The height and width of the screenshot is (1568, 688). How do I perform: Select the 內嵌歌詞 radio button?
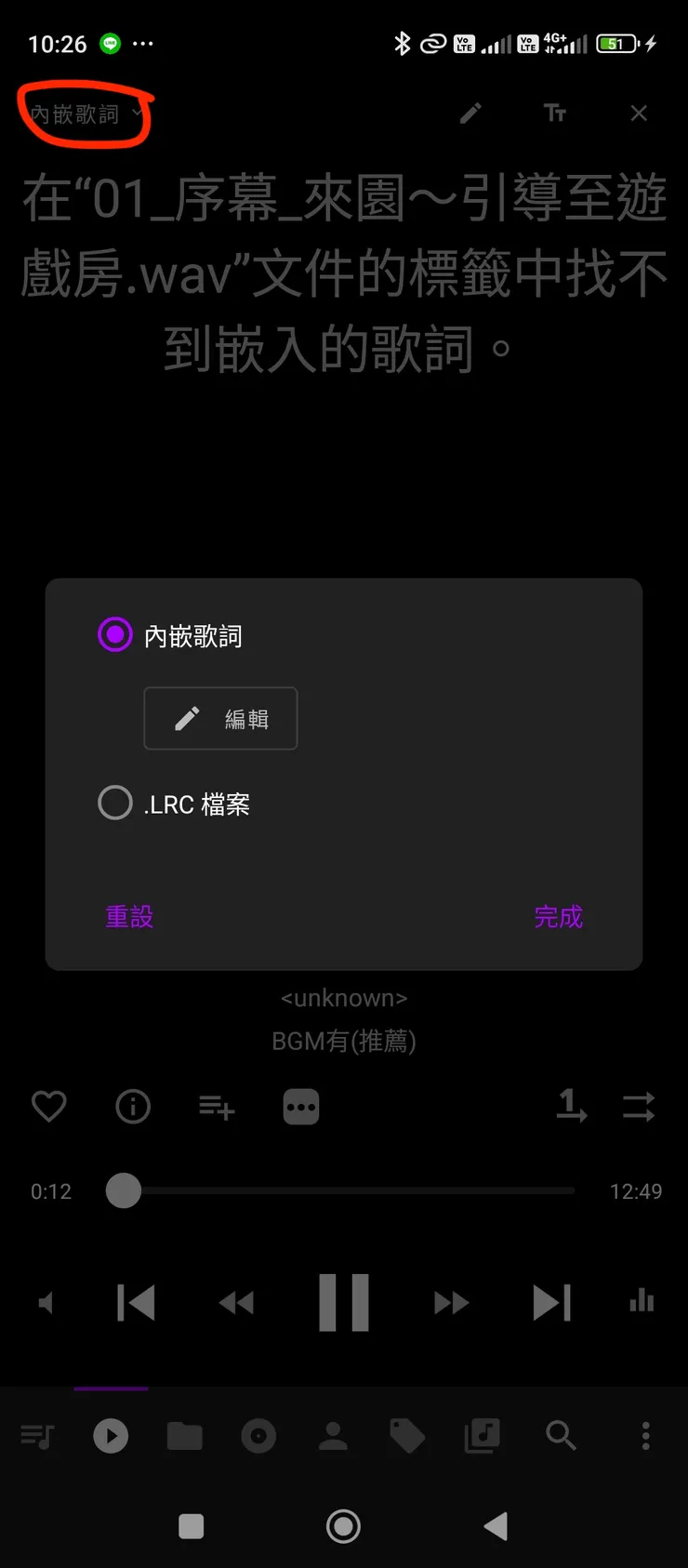tap(114, 634)
